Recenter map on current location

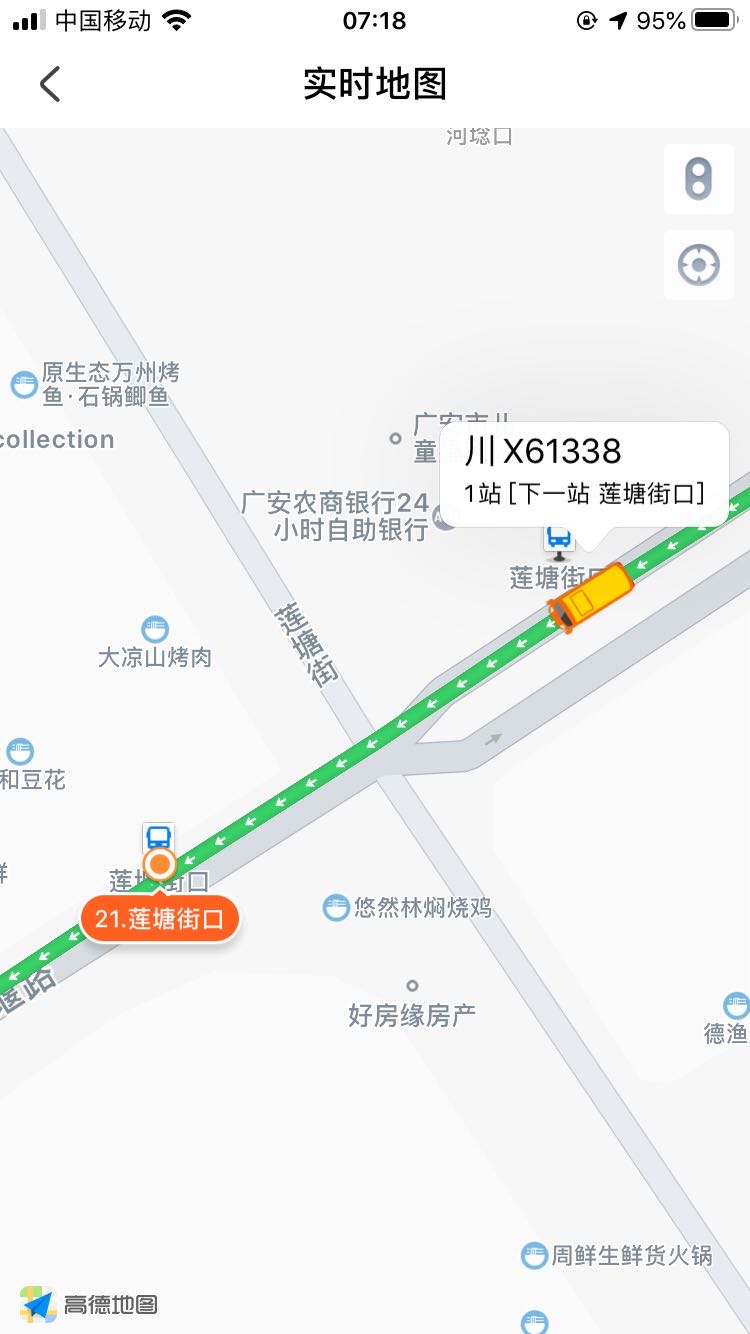(x=698, y=265)
